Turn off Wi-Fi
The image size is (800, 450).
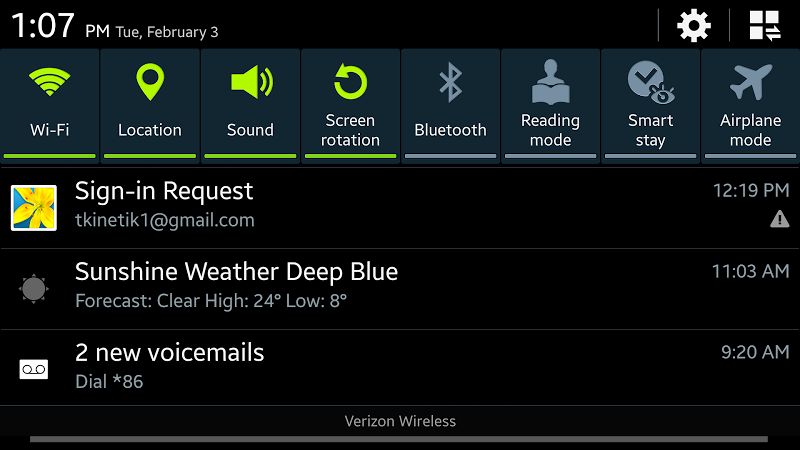[50, 104]
